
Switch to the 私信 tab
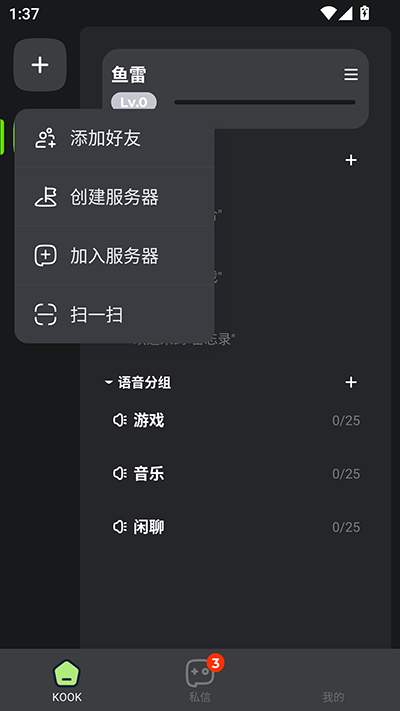[x=200, y=680]
